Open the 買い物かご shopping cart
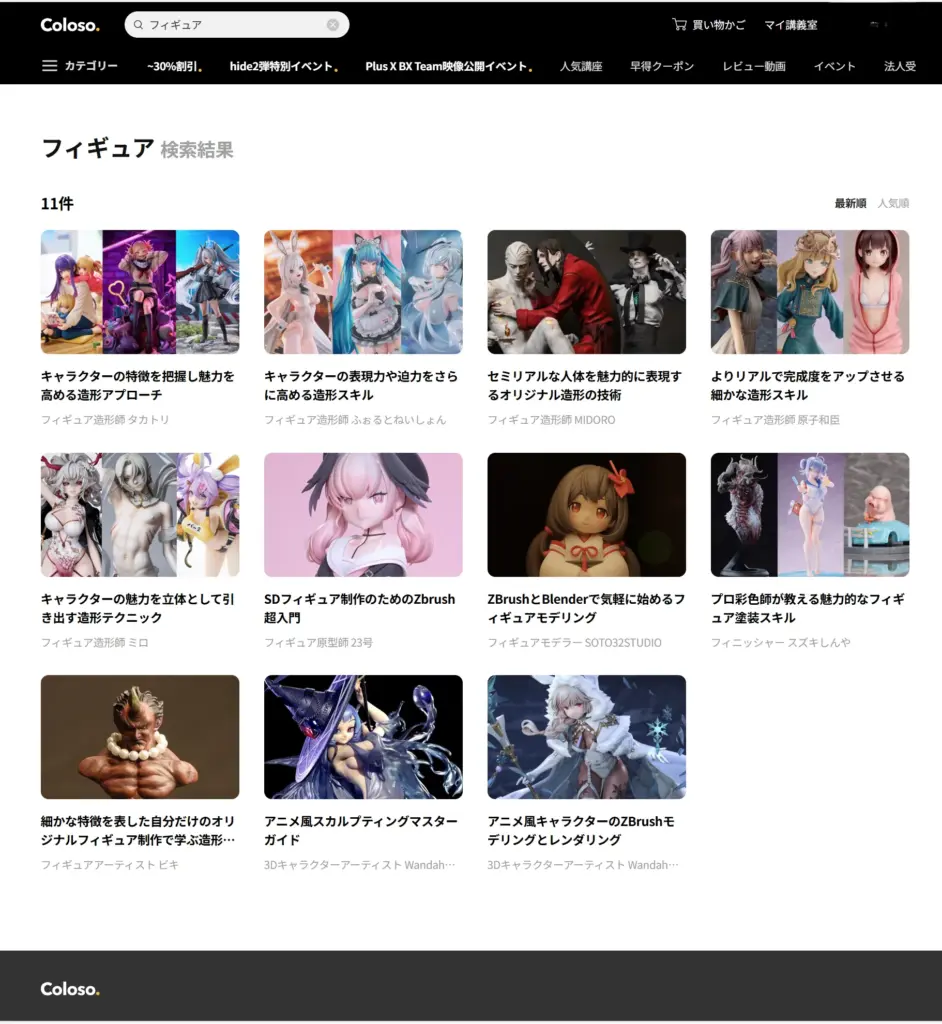The height and width of the screenshot is (1024, 942). [x=709, y=25]
